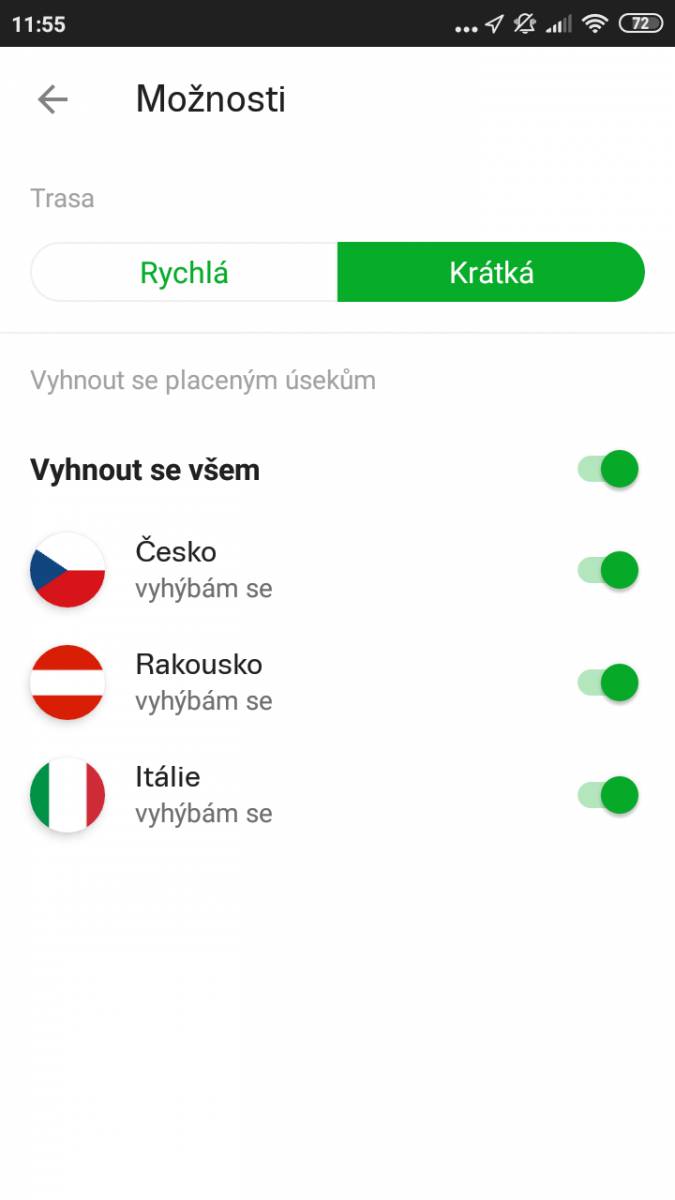Disable toll avoidance for Česko

click(608, 570)
